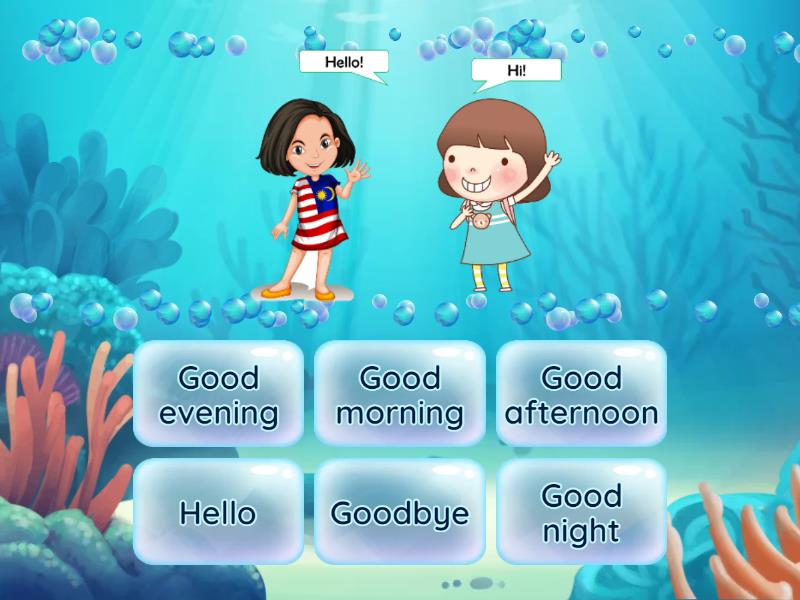Choose the Good morning answer
800x600 pixels.
400,394
